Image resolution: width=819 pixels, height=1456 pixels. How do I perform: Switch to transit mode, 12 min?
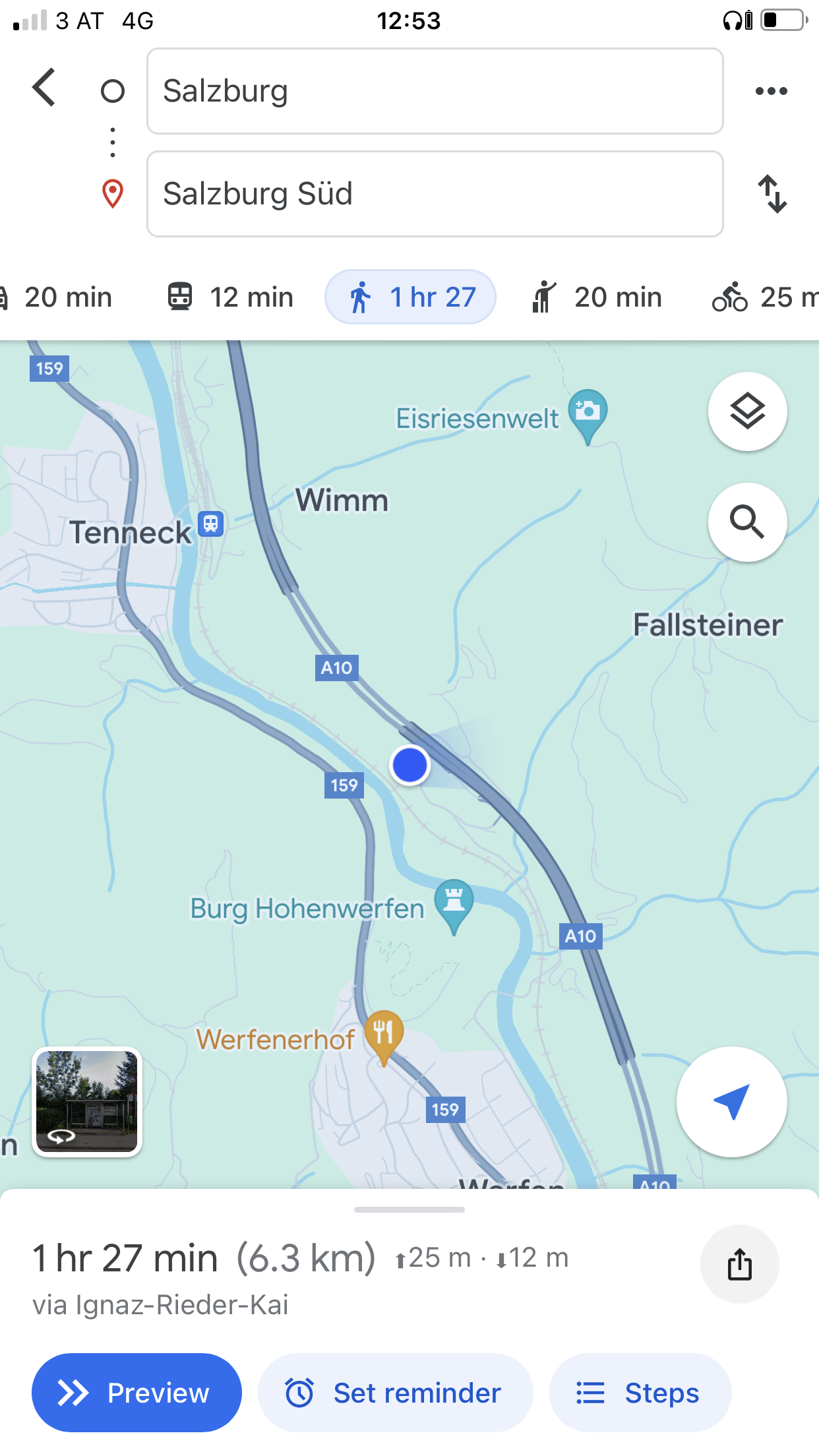point(230,297)
